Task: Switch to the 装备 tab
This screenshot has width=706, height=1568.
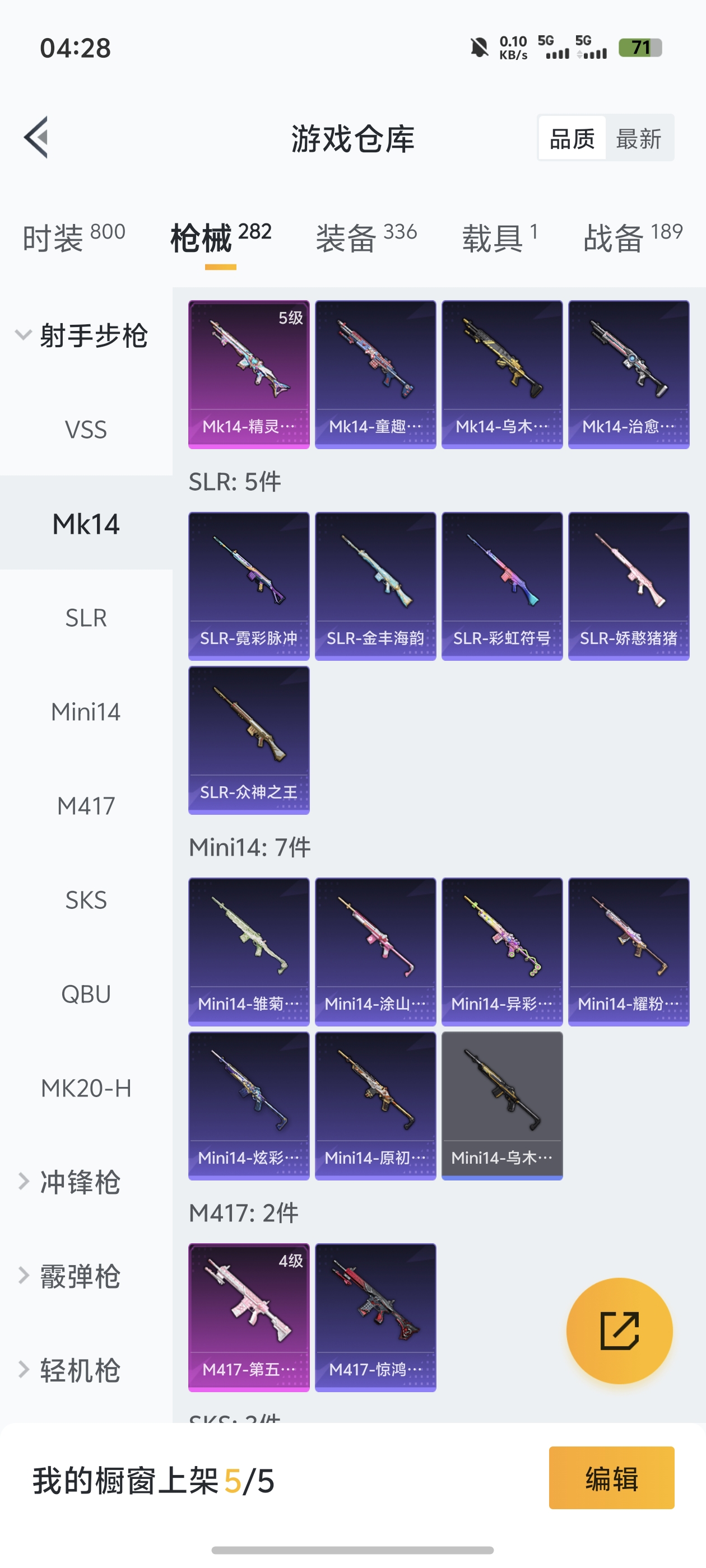Action: pyautogui.click(x=366, y=237)
